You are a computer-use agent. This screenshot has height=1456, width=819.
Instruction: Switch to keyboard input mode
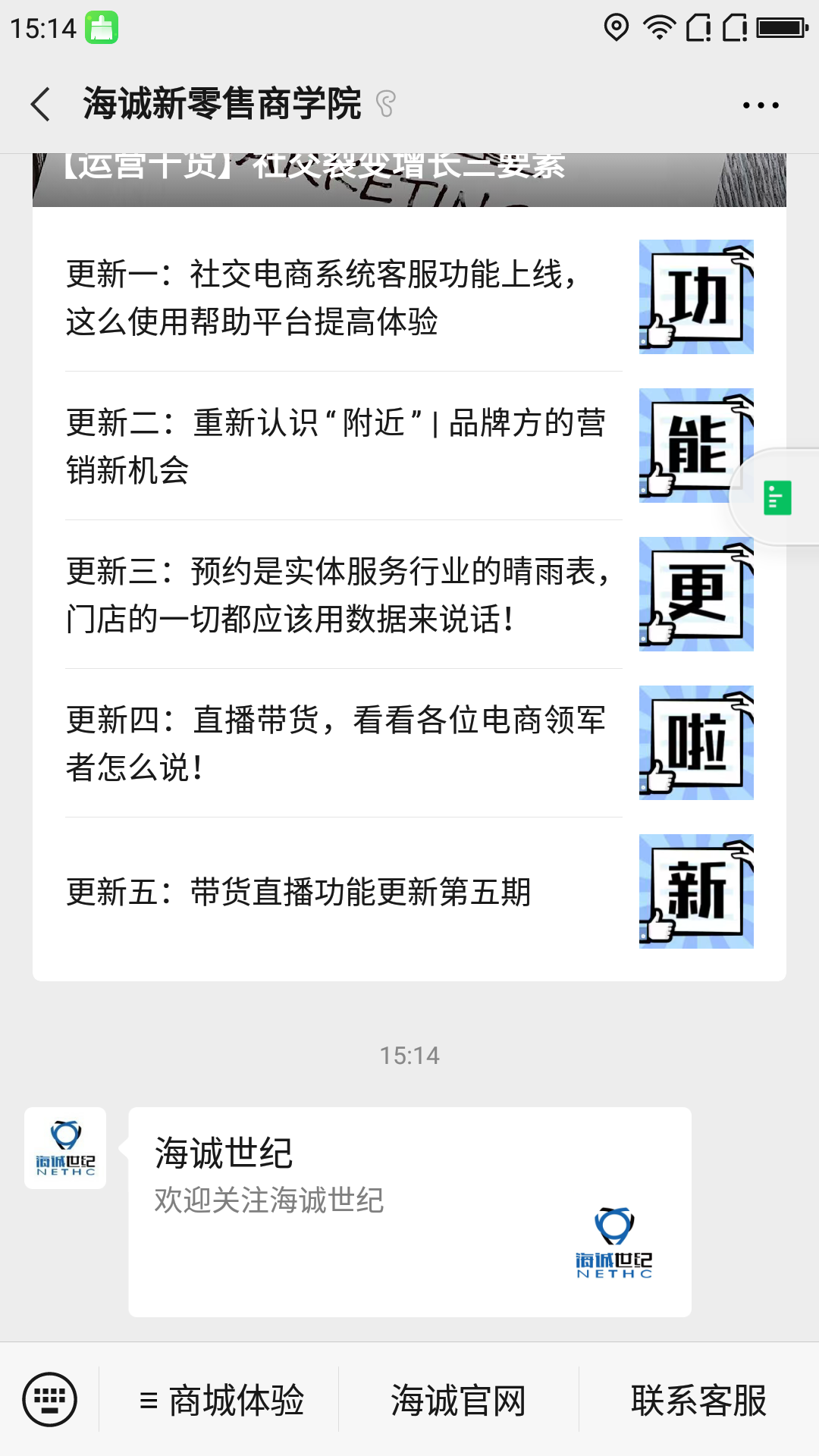click(x=50, y=1399)
